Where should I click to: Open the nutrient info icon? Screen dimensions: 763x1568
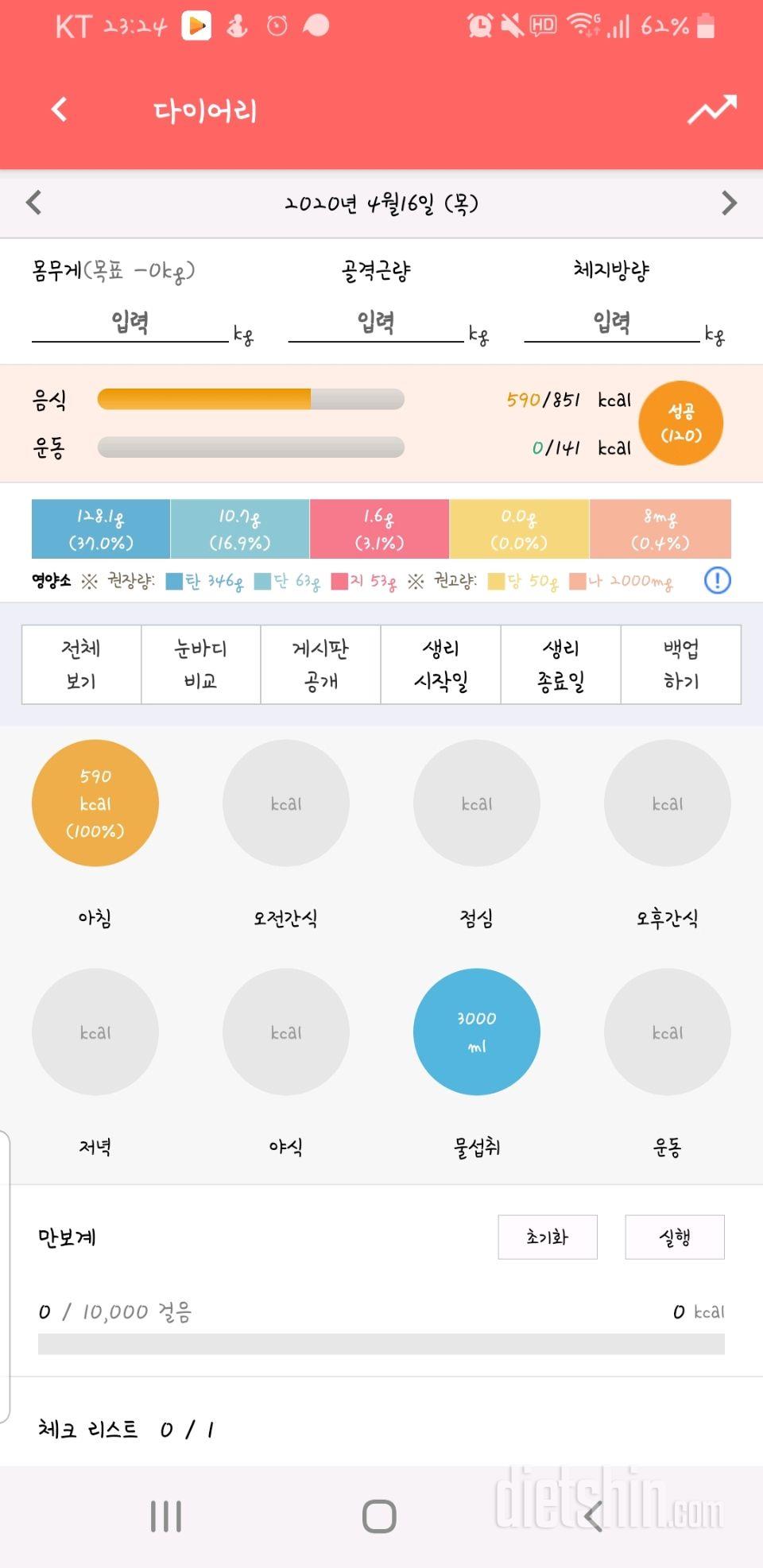tap(717, 581)
